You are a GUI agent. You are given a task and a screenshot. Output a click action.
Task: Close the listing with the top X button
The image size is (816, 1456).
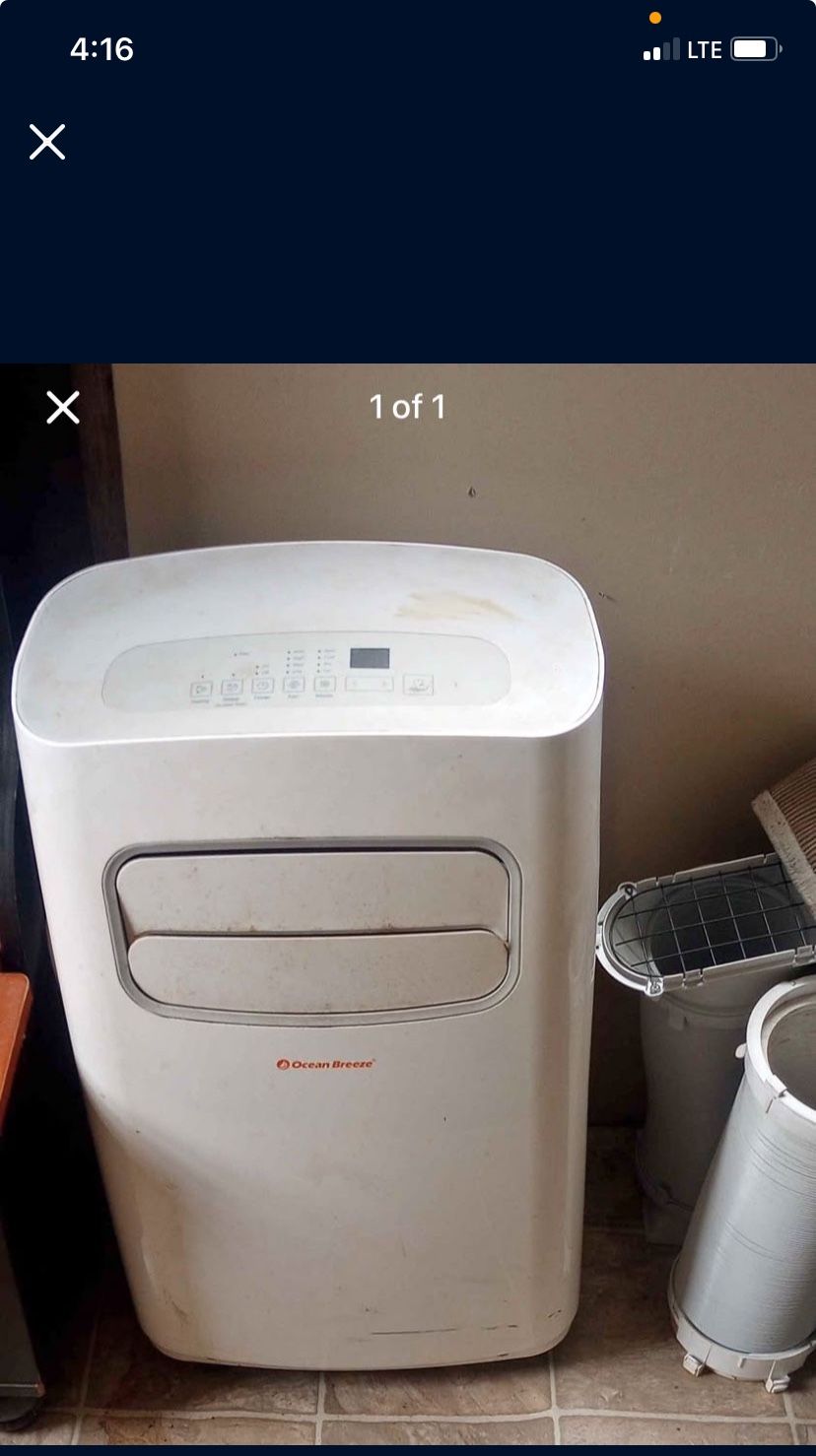click(46, 143)
